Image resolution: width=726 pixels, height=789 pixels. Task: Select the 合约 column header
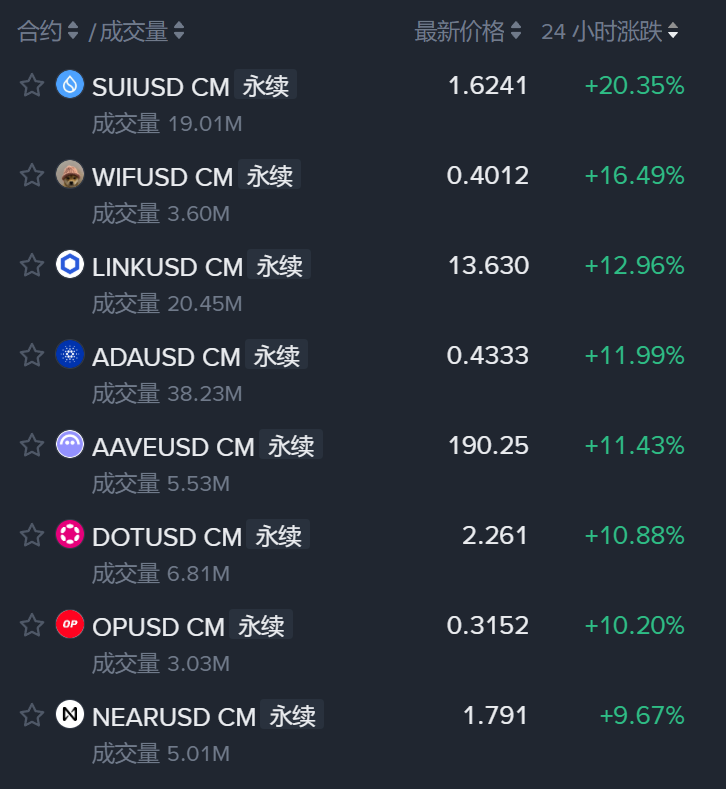coord(38,30)
